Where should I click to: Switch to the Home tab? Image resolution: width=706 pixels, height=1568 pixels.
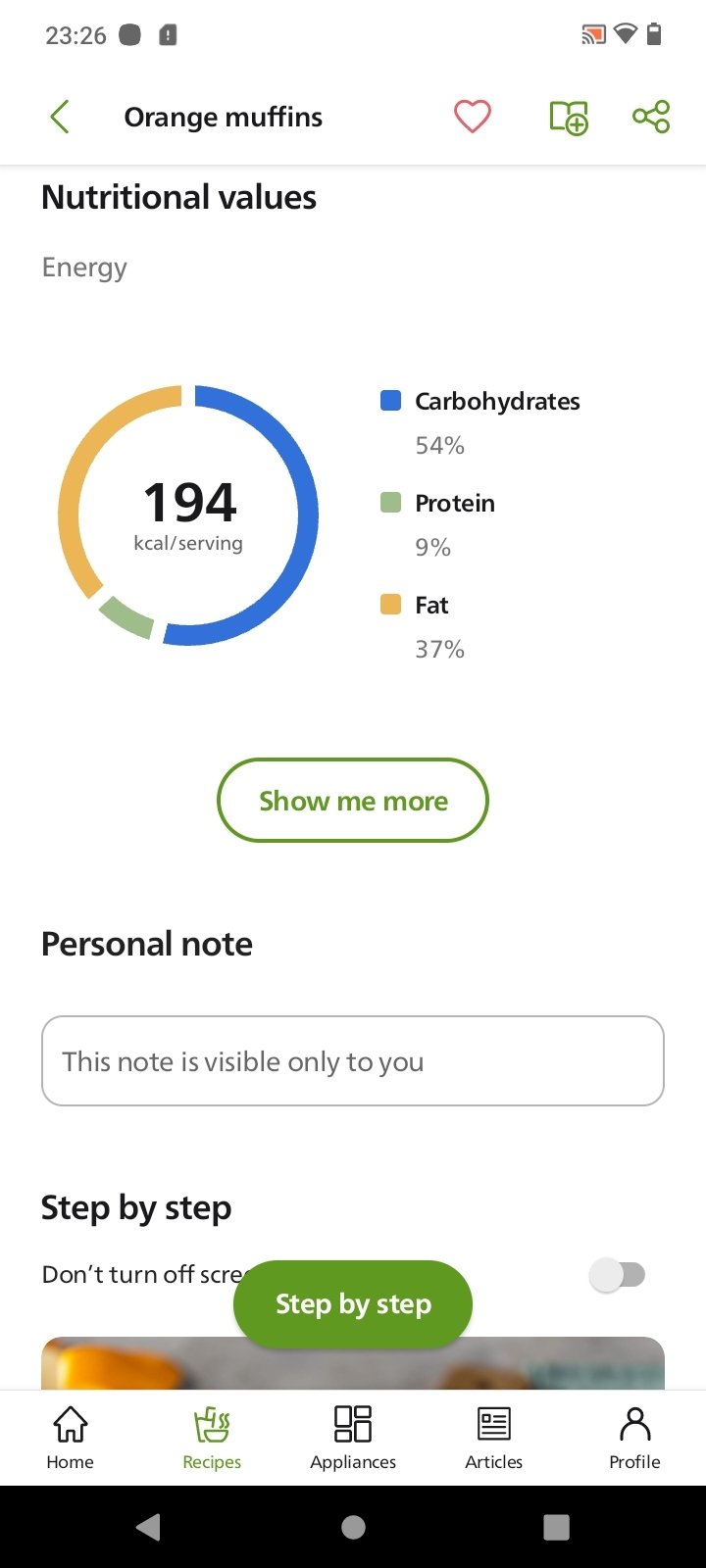click(x=71, y=1438)
